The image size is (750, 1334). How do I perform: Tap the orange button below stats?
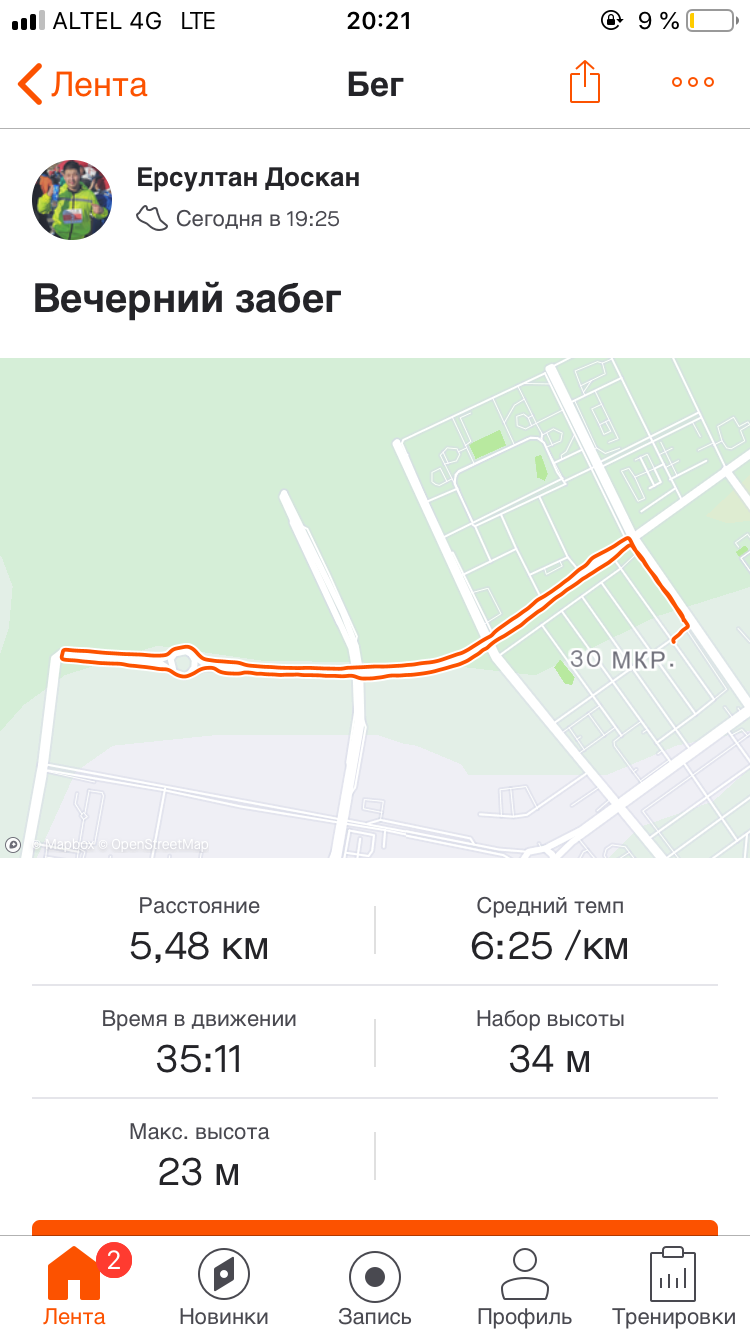[x=375, y=1227]
